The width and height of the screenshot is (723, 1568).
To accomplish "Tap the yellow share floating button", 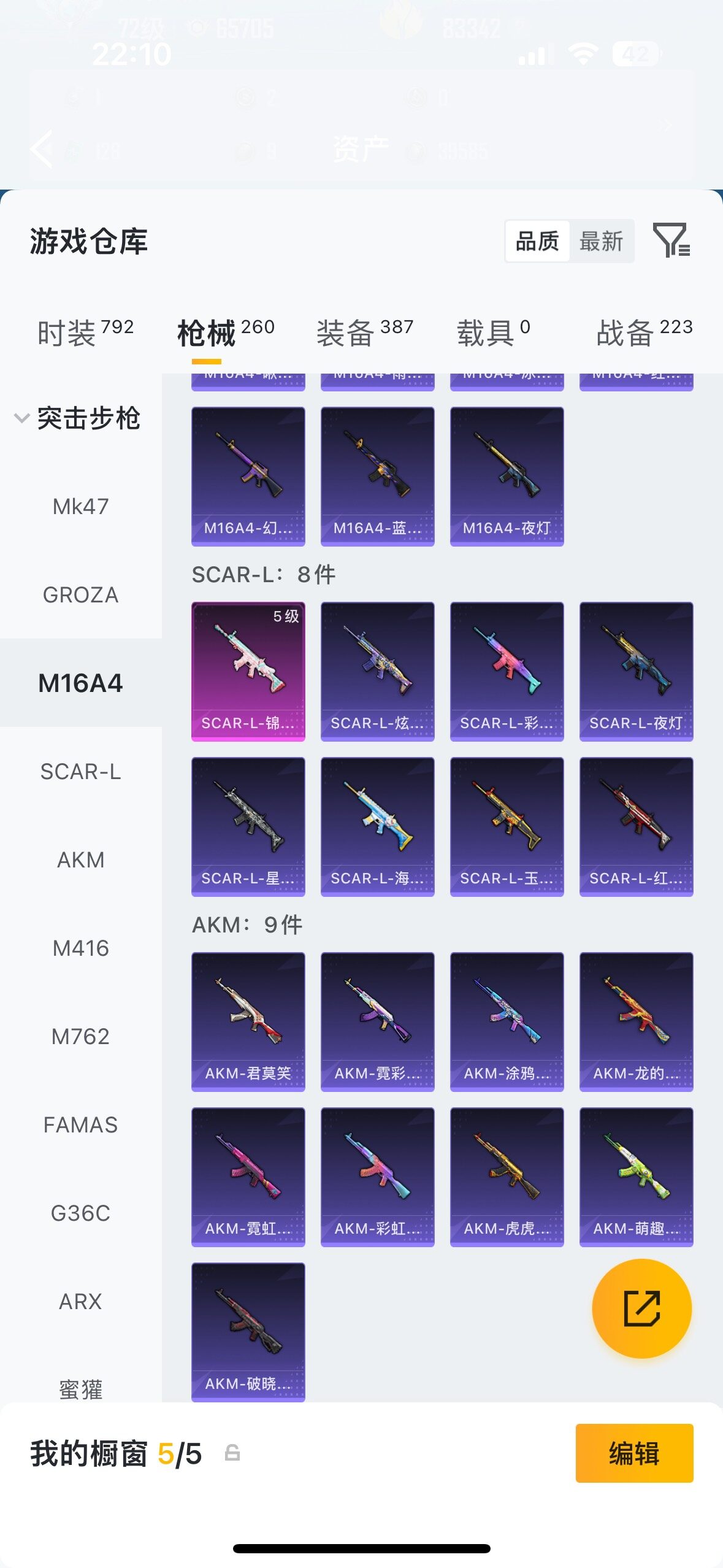I will 641,1309.
